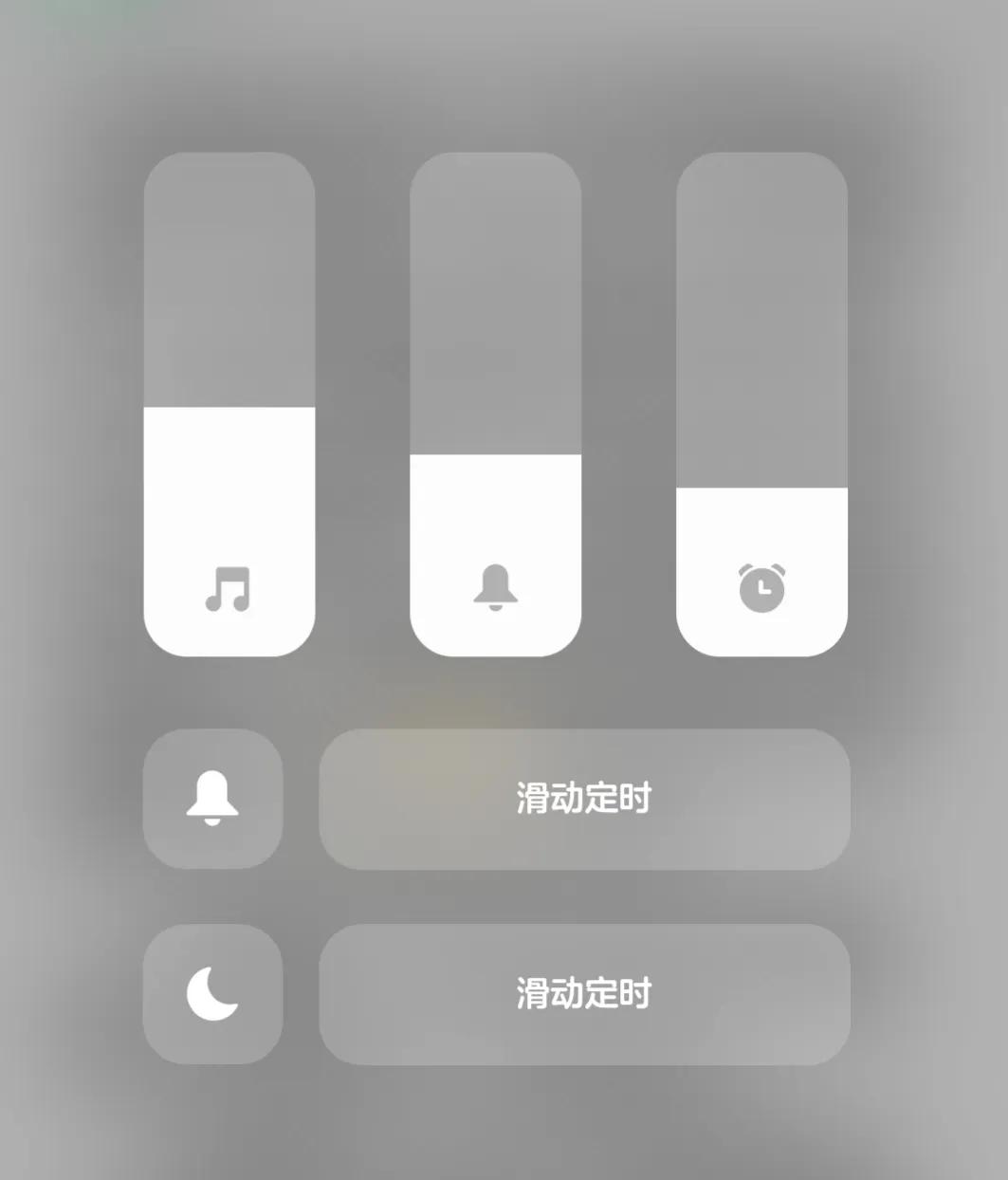Click the alarm clock icon
Screen dimensions: 1008x1180
[761, 586]
